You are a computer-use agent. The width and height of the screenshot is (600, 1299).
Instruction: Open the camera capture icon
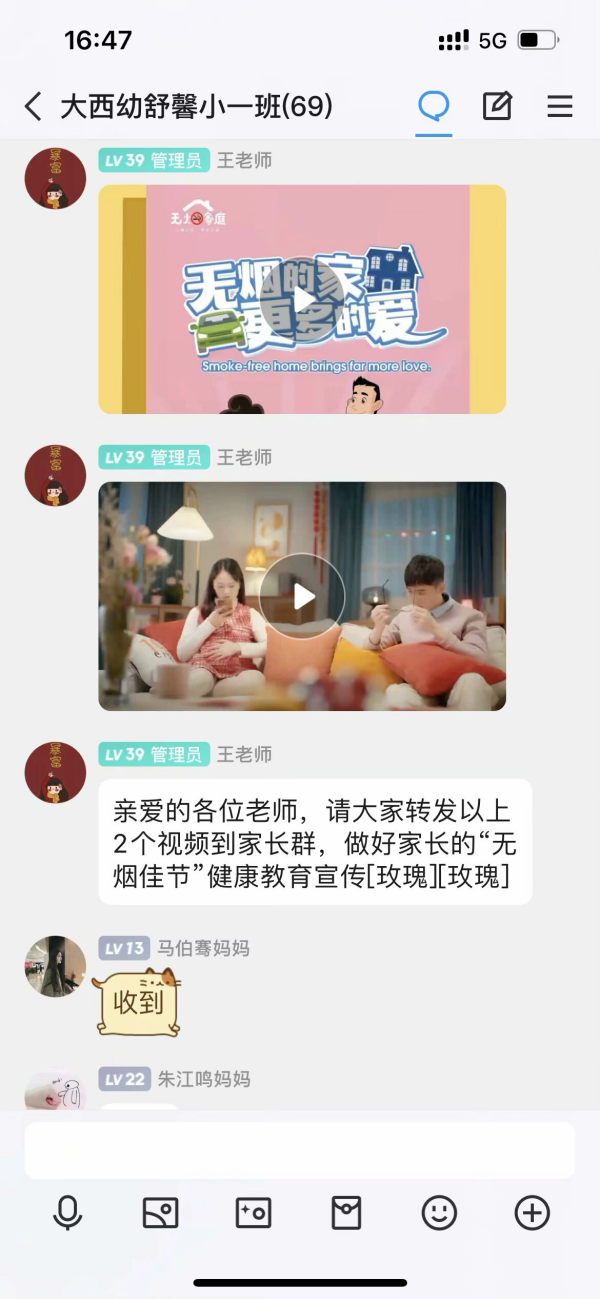[x=253, y=1213]
